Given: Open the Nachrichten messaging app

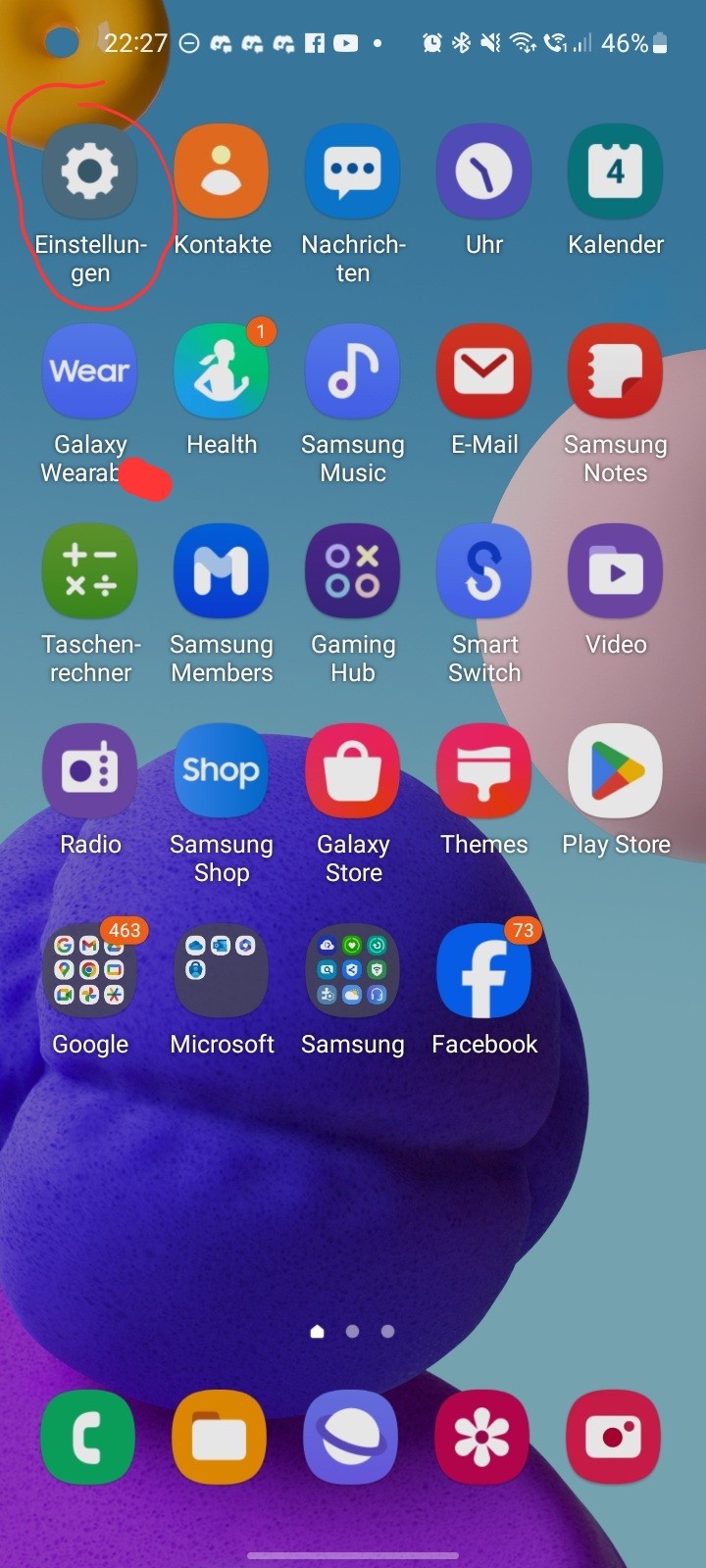Looking at the screenshot, I should [353, 171].
